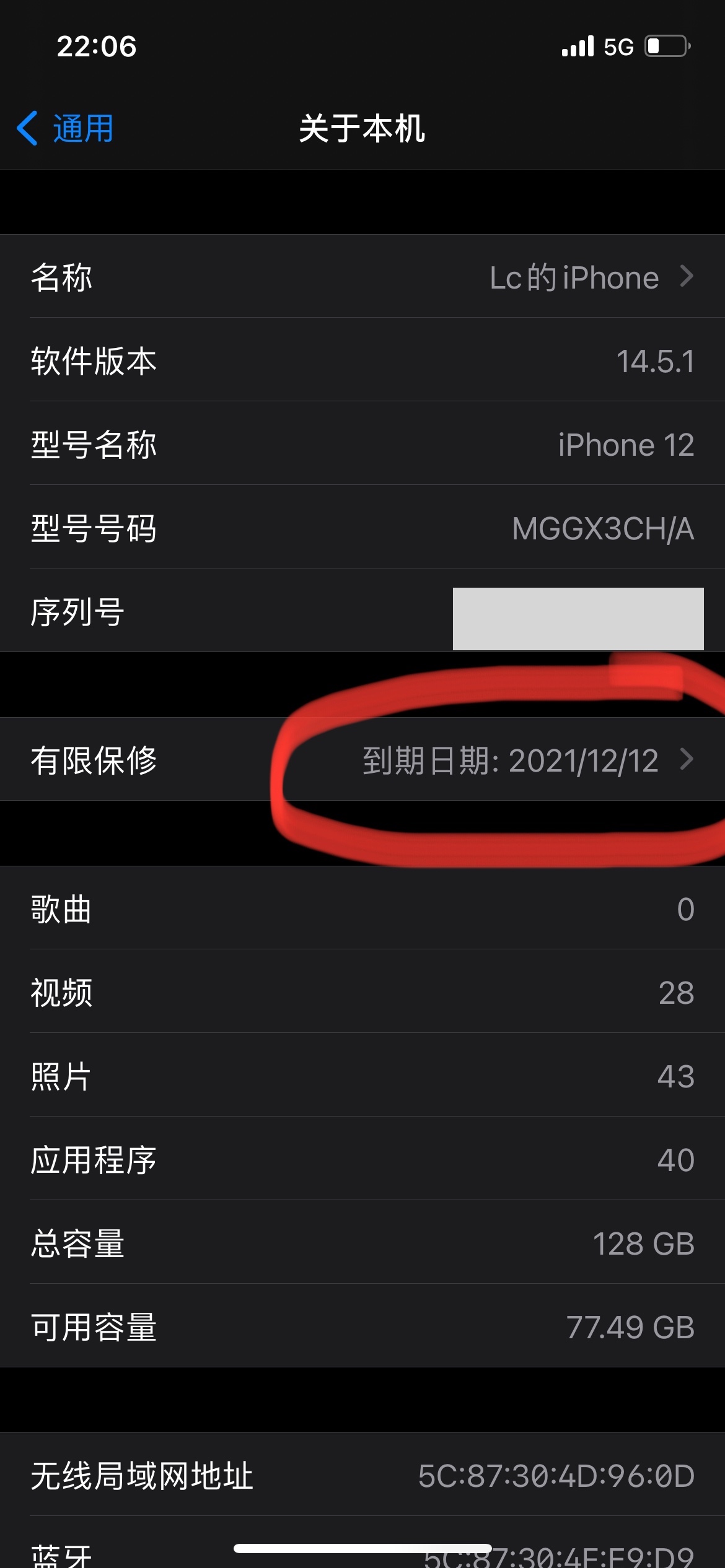Tap the 软件版本 row to show the build number

pos(362,361)
